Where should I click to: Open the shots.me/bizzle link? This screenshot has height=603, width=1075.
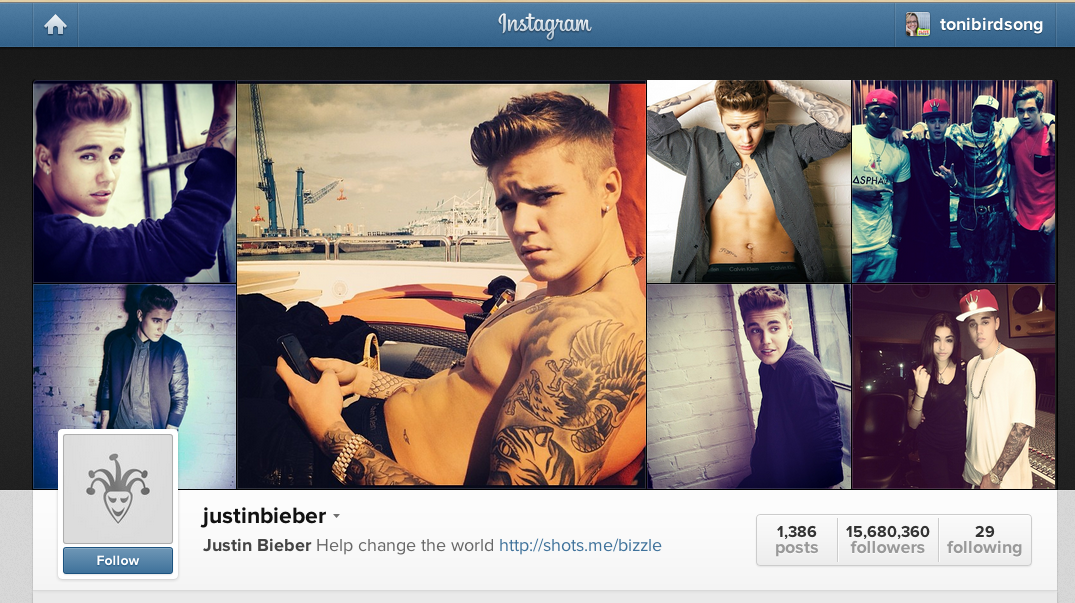click(580, 546)
